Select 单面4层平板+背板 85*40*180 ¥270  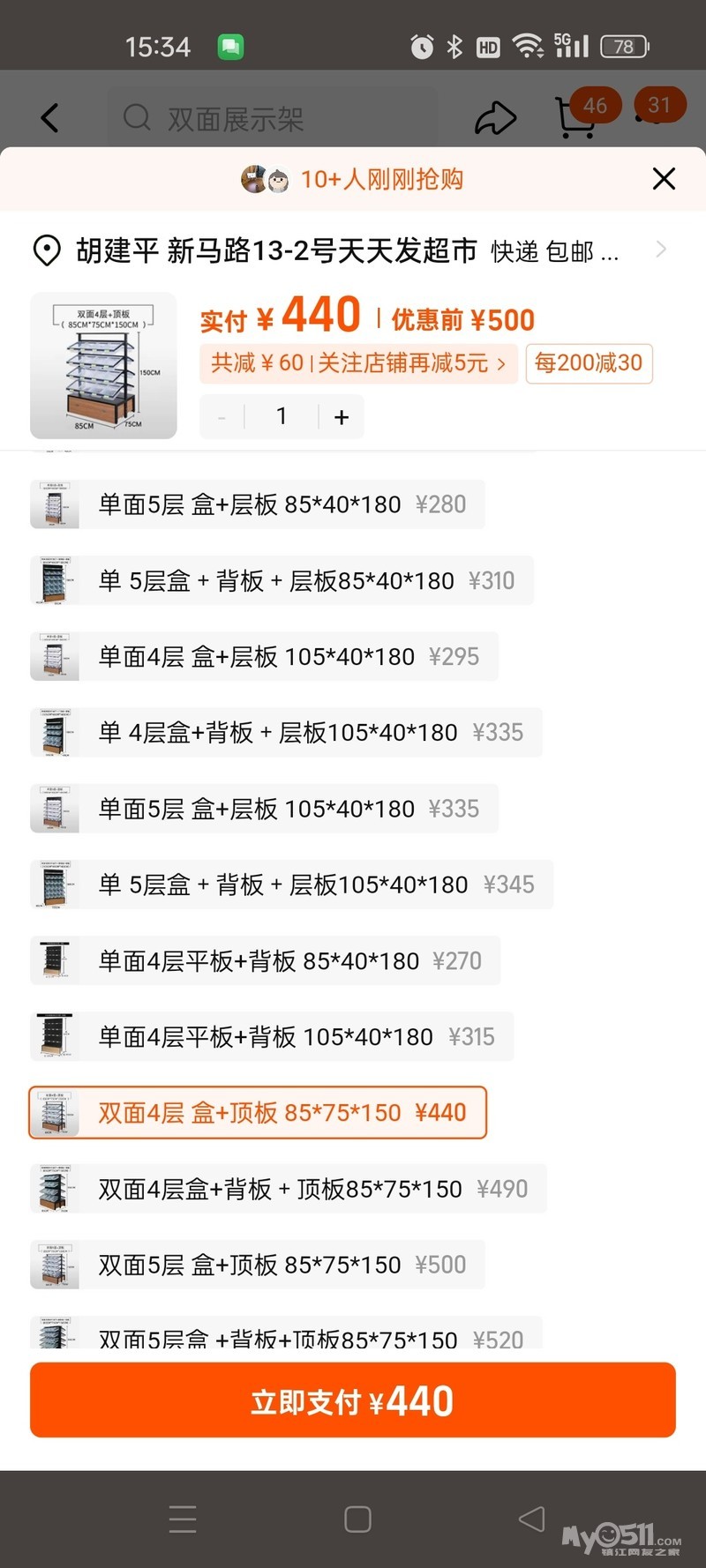(265, 961)
